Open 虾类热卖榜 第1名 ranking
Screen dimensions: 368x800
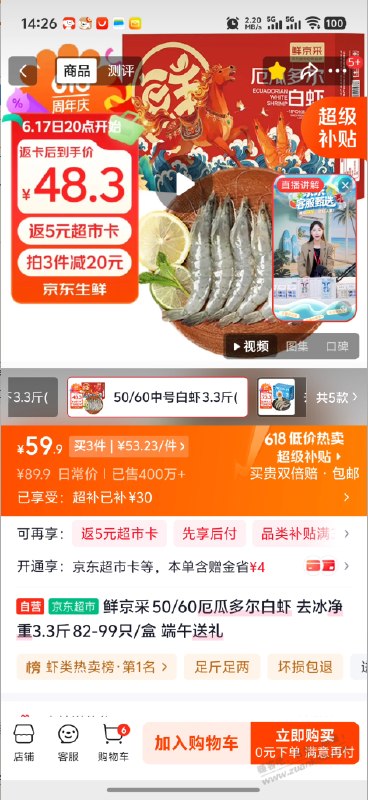[96, 667]
